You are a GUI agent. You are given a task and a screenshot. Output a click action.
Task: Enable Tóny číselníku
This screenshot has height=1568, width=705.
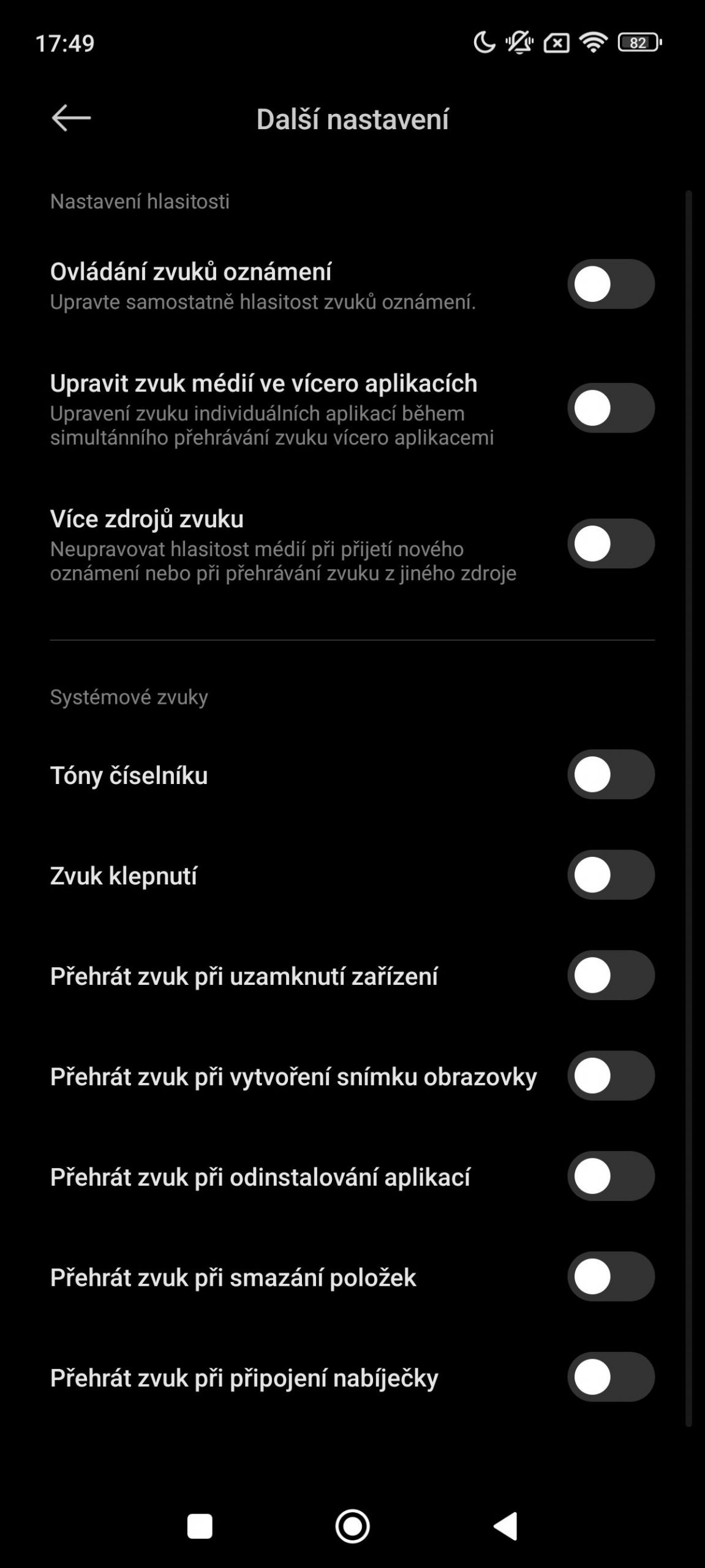[611, 775]
